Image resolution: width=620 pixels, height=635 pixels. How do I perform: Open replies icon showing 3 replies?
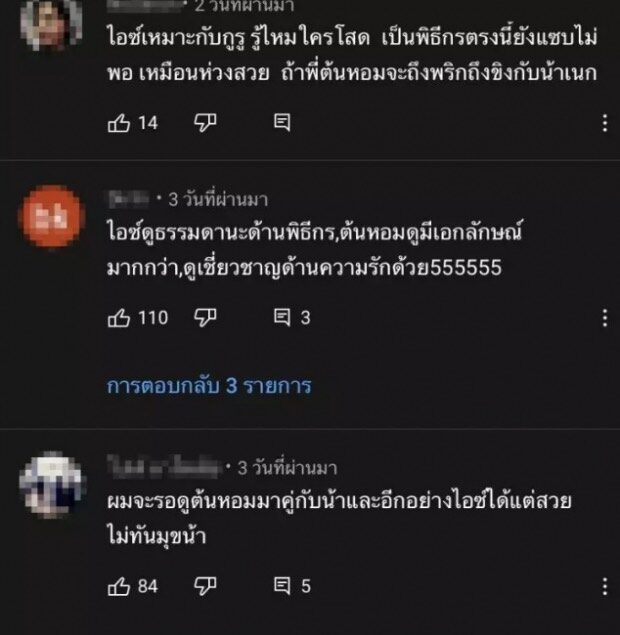282,318
